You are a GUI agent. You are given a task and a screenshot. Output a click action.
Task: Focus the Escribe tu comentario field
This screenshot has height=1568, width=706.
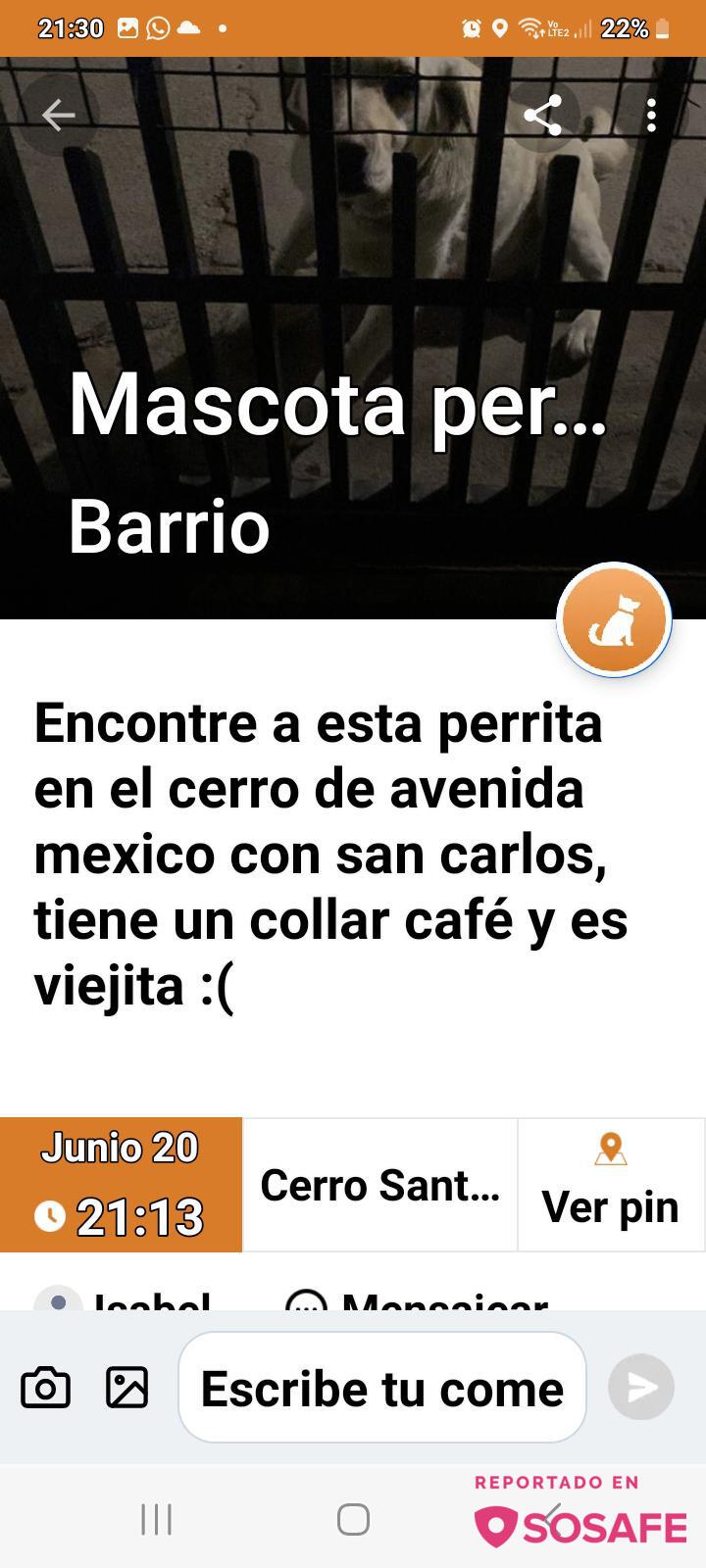(x=382, y=1388)
